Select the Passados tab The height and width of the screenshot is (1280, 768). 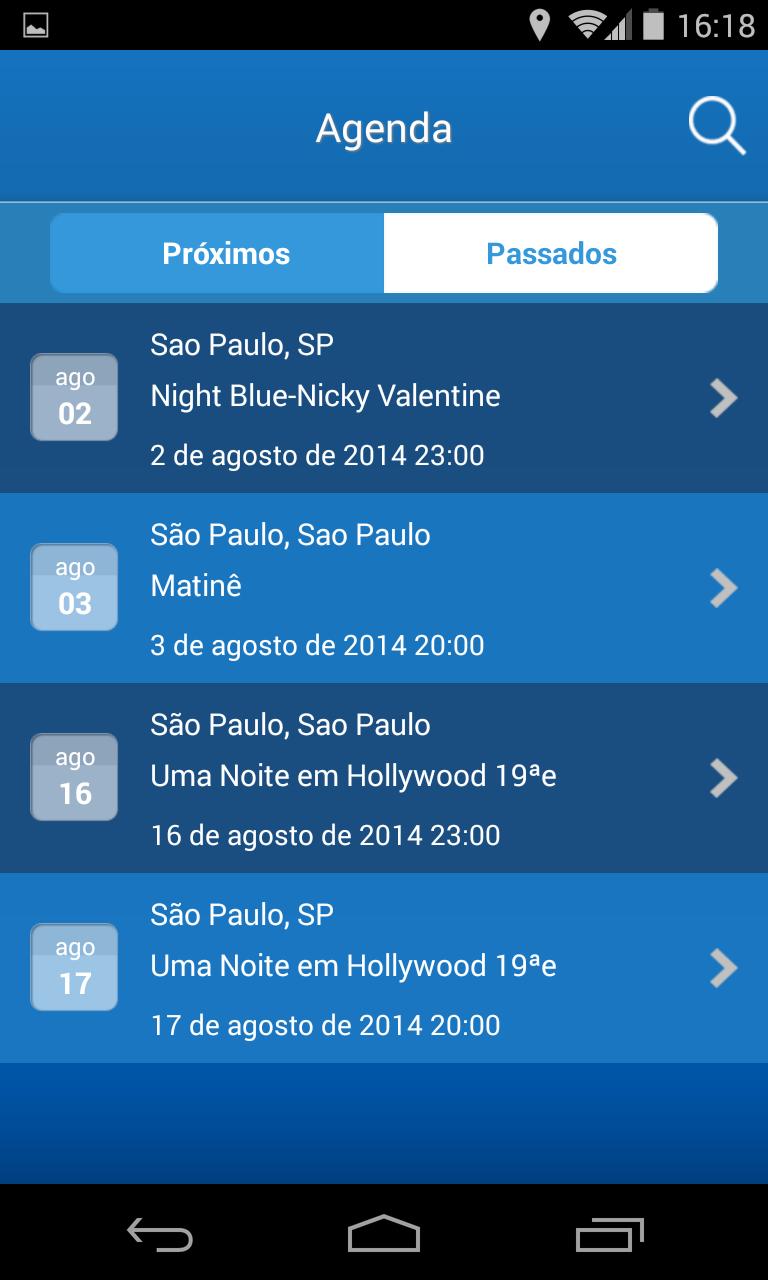coord(551,253)
